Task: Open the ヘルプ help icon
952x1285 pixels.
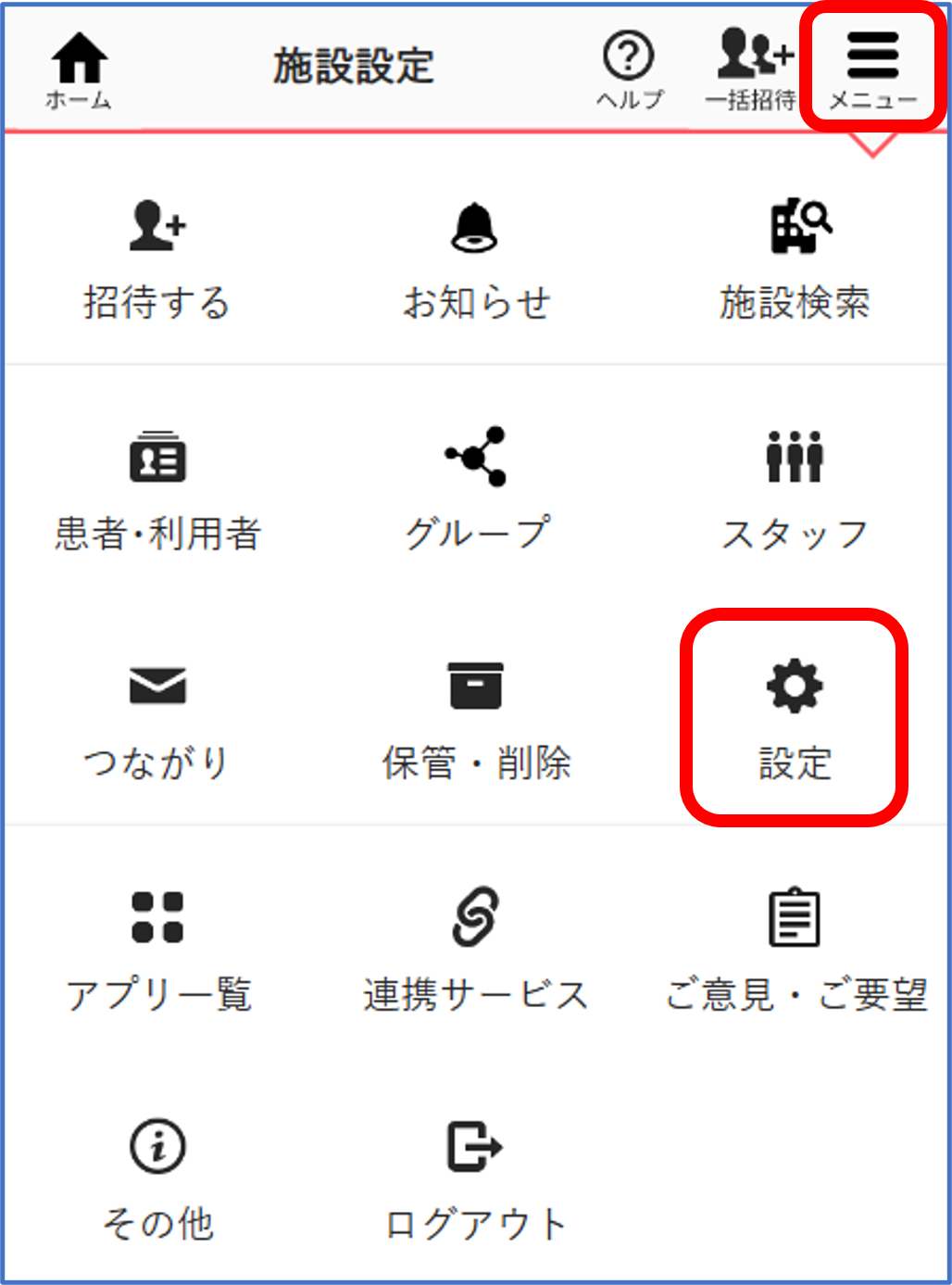Action: pyautogui.click(x=629, y=70)
